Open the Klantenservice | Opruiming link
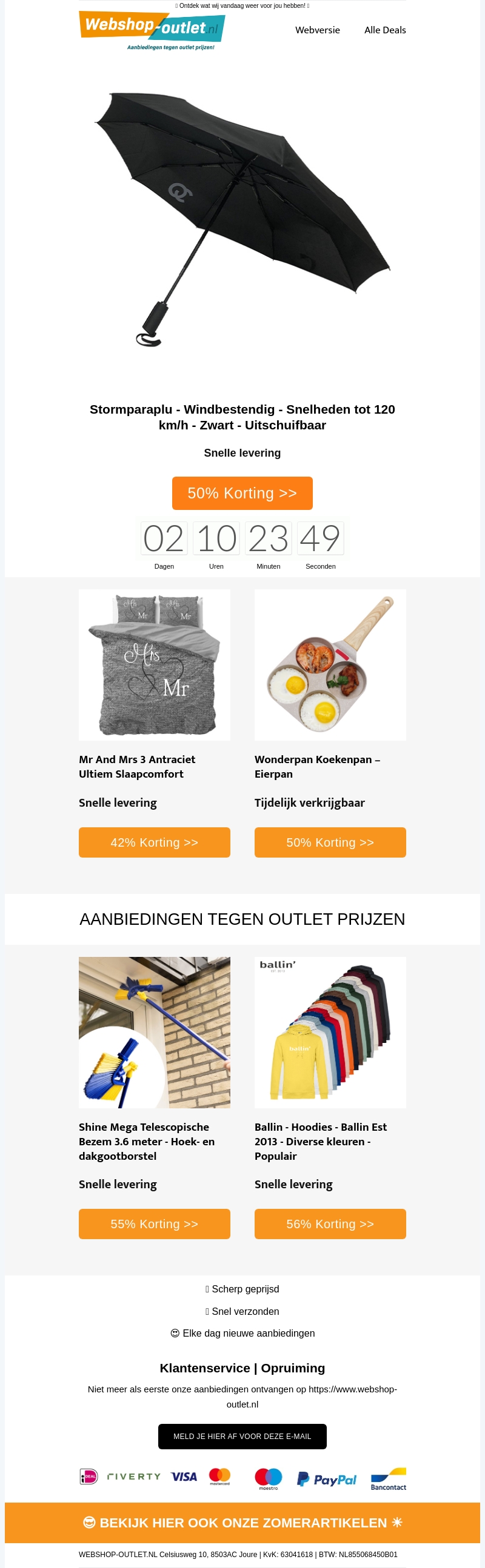 click(242, 1368)
